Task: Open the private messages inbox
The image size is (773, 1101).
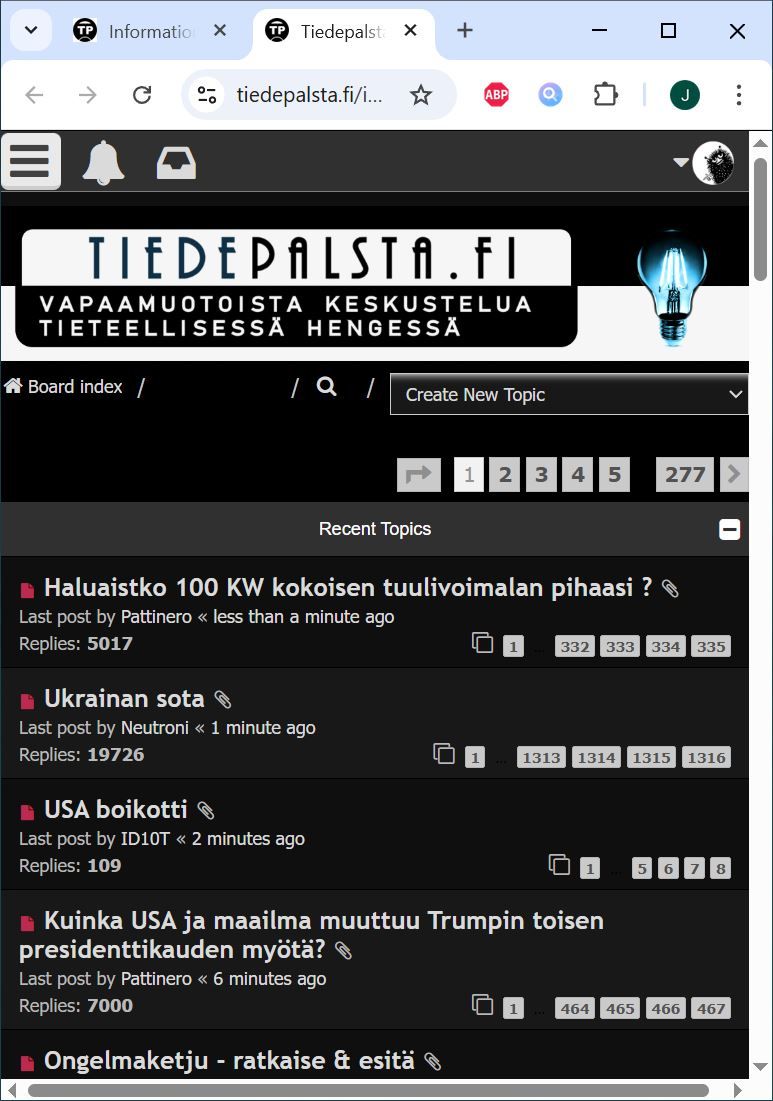Action: pyautogui.click(x=176, y=162)
